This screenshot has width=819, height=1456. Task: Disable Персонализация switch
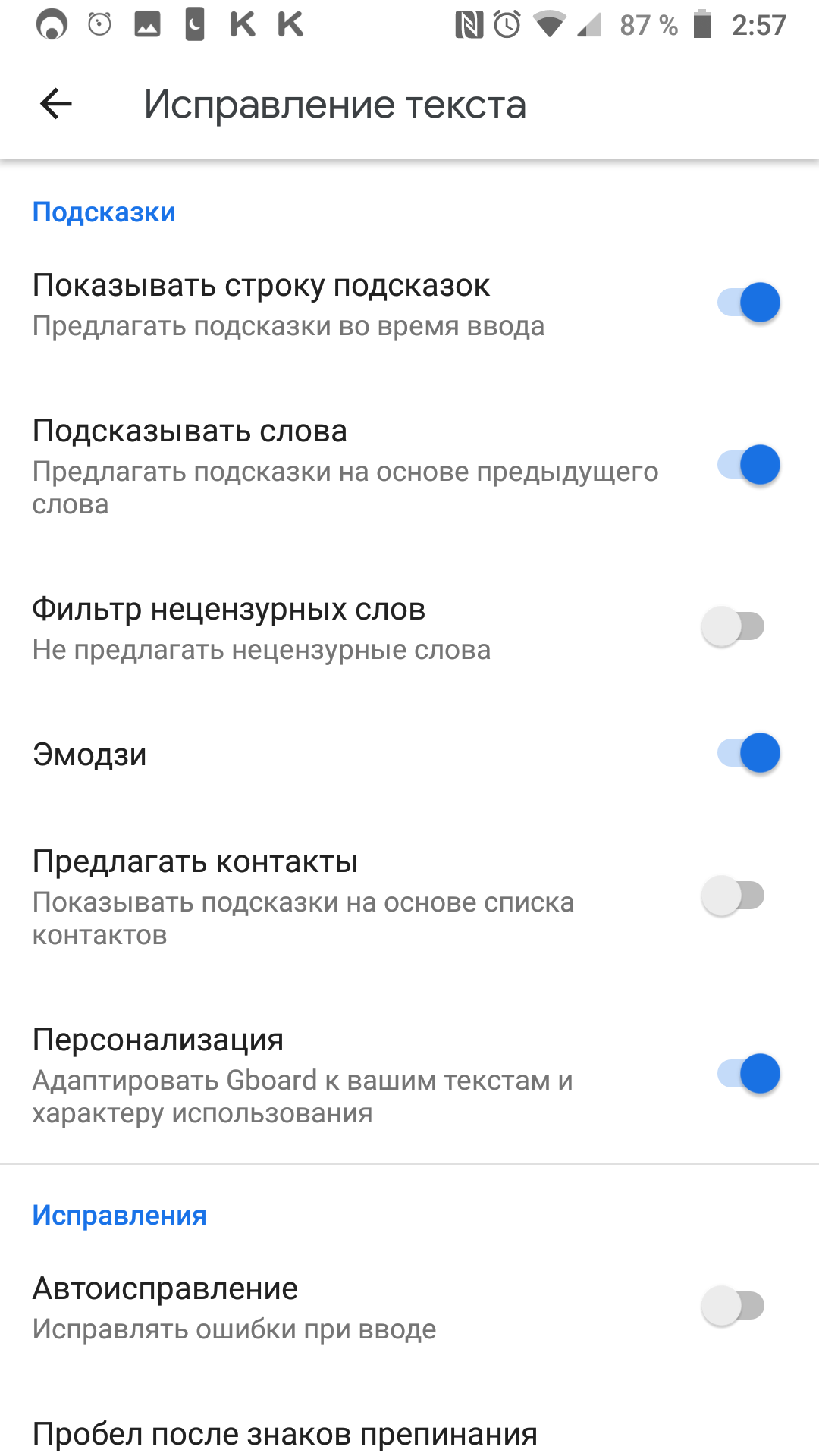(x=748, y=1074)
